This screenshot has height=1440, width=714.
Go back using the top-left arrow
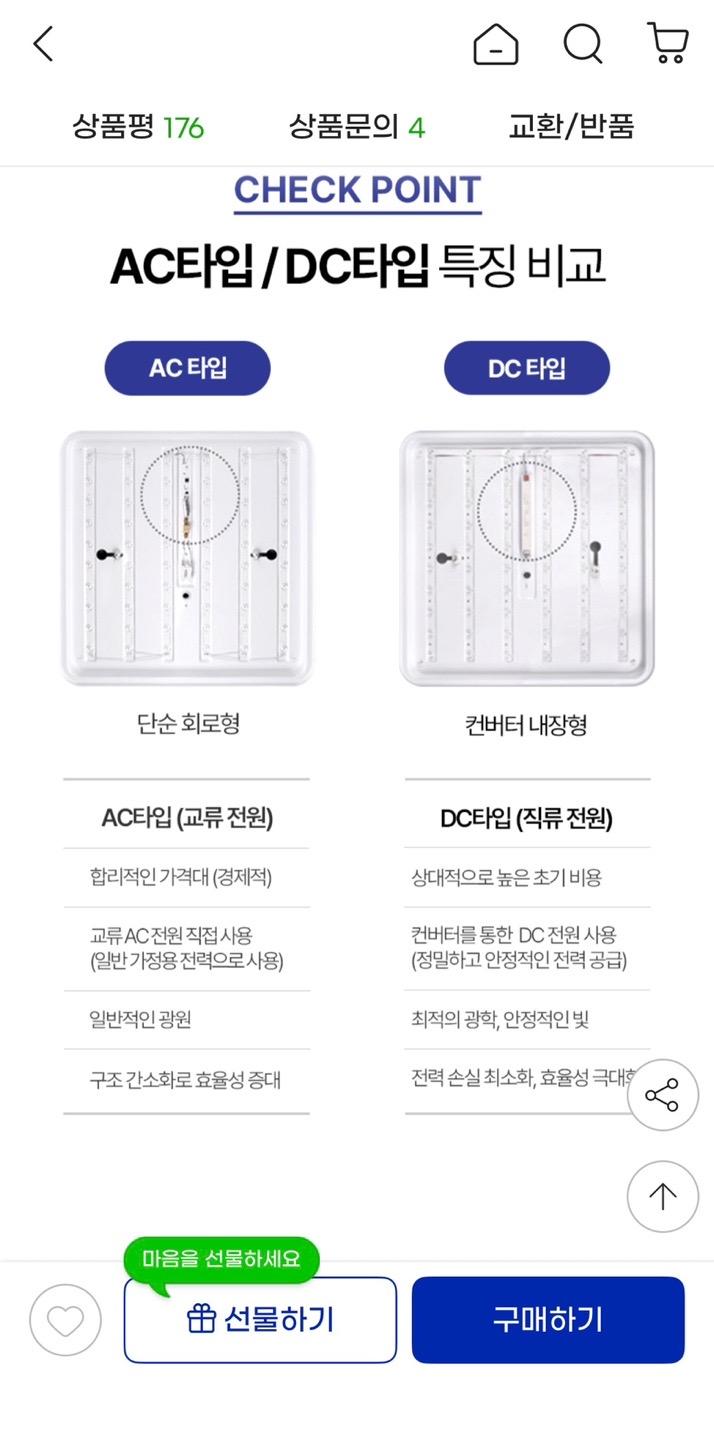coord(43,44)
